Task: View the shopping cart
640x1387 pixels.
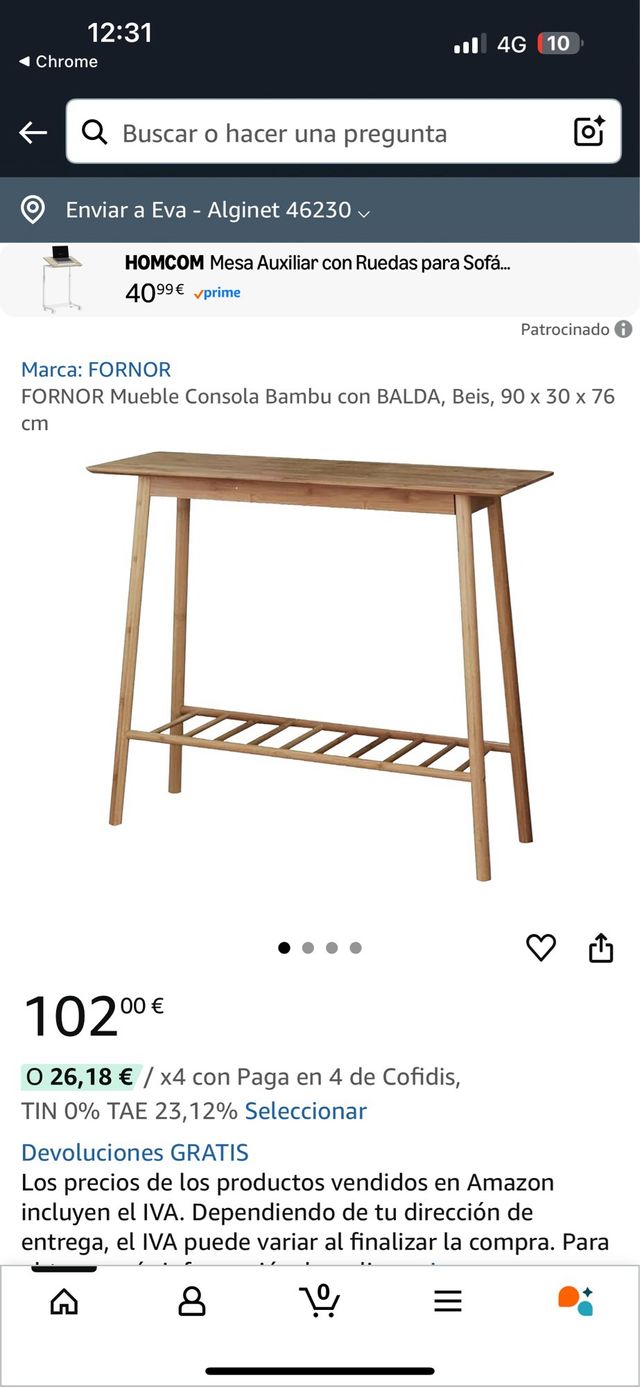Action: coord(320,1301)
